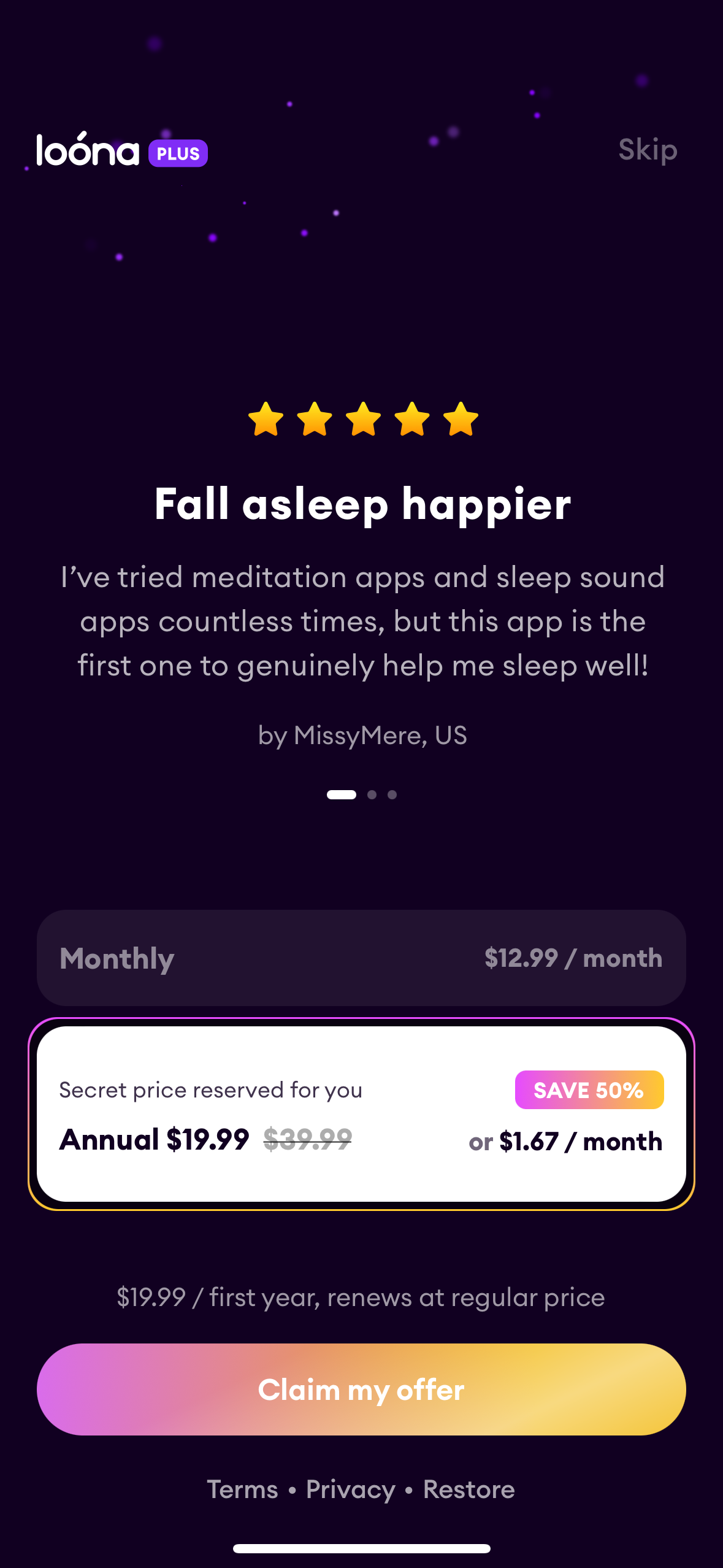Skip the Loóna Plus offer

[x=648, y=150]
